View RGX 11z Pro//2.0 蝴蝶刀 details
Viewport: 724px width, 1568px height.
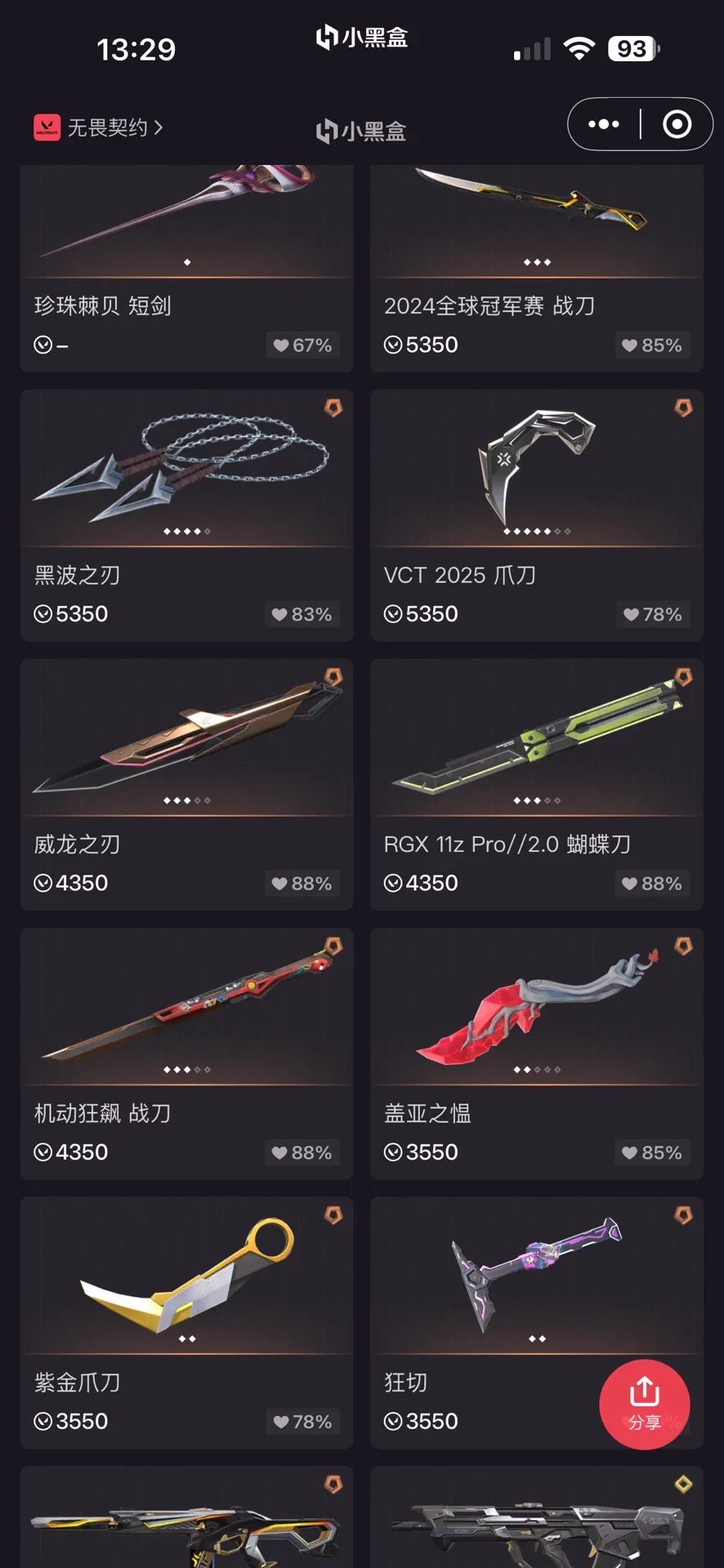pos(536,784)
